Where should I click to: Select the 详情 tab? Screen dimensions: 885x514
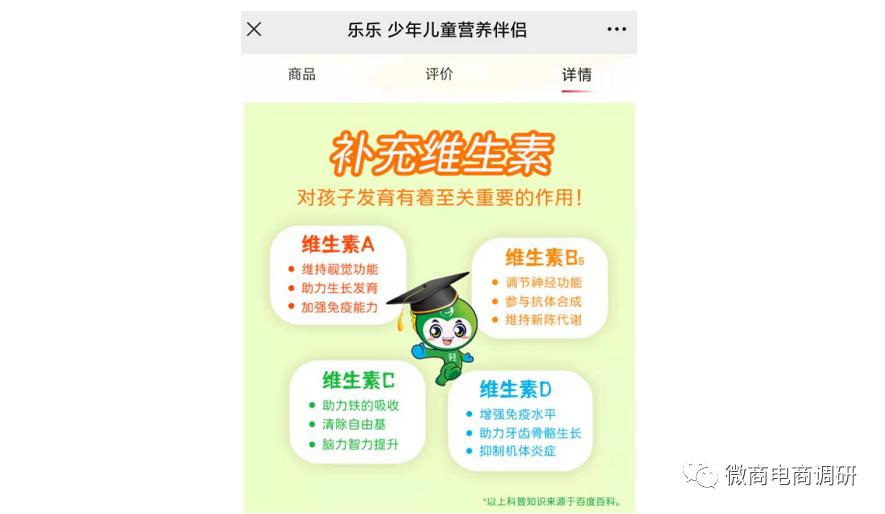[576, 75]
